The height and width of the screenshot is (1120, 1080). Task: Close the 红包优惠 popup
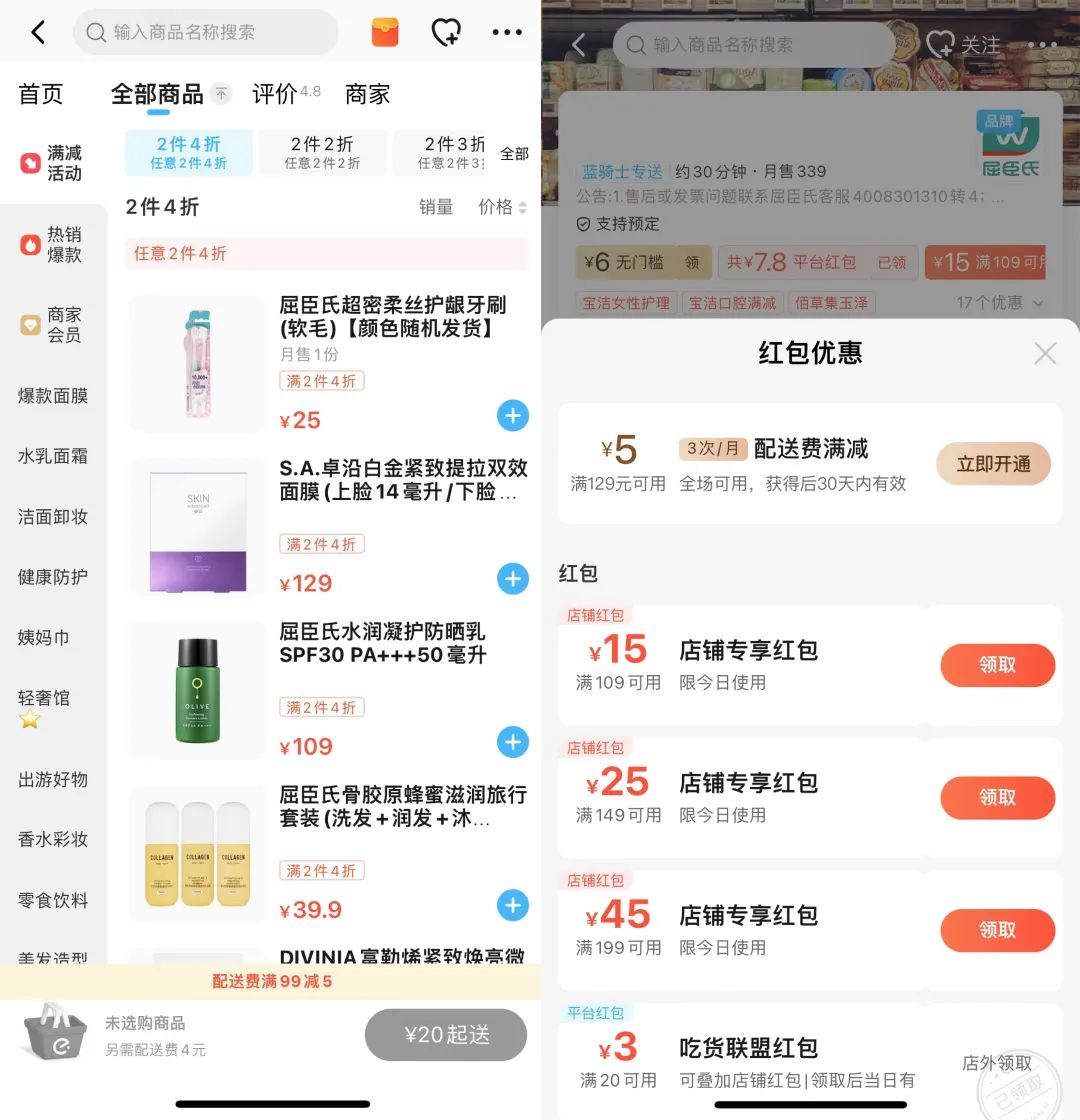(x=1045, y=353)
